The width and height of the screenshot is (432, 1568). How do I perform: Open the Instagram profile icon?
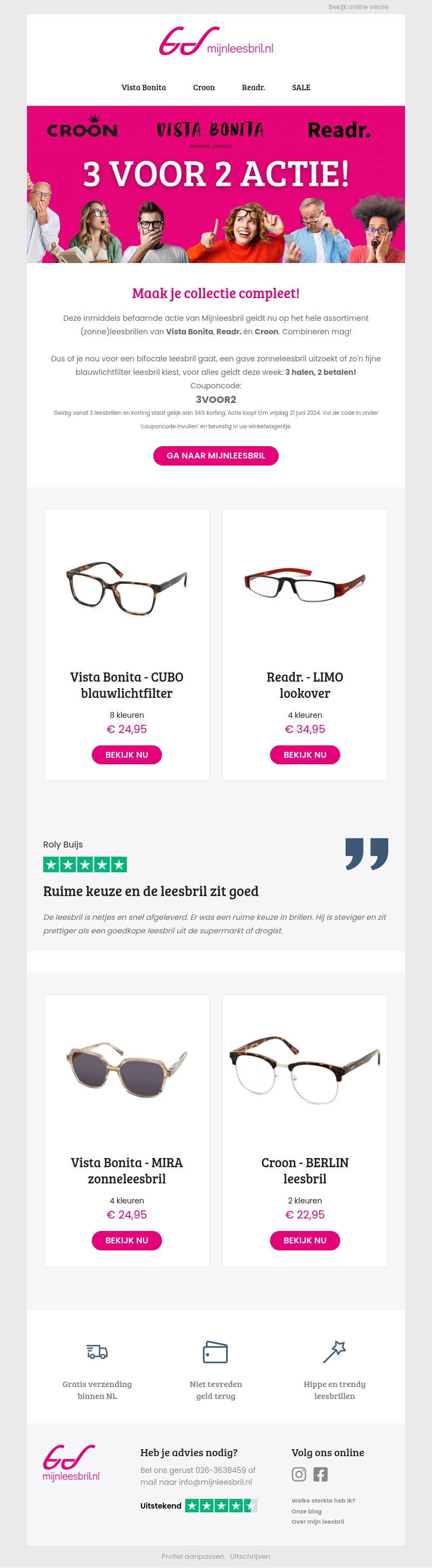299,1473
